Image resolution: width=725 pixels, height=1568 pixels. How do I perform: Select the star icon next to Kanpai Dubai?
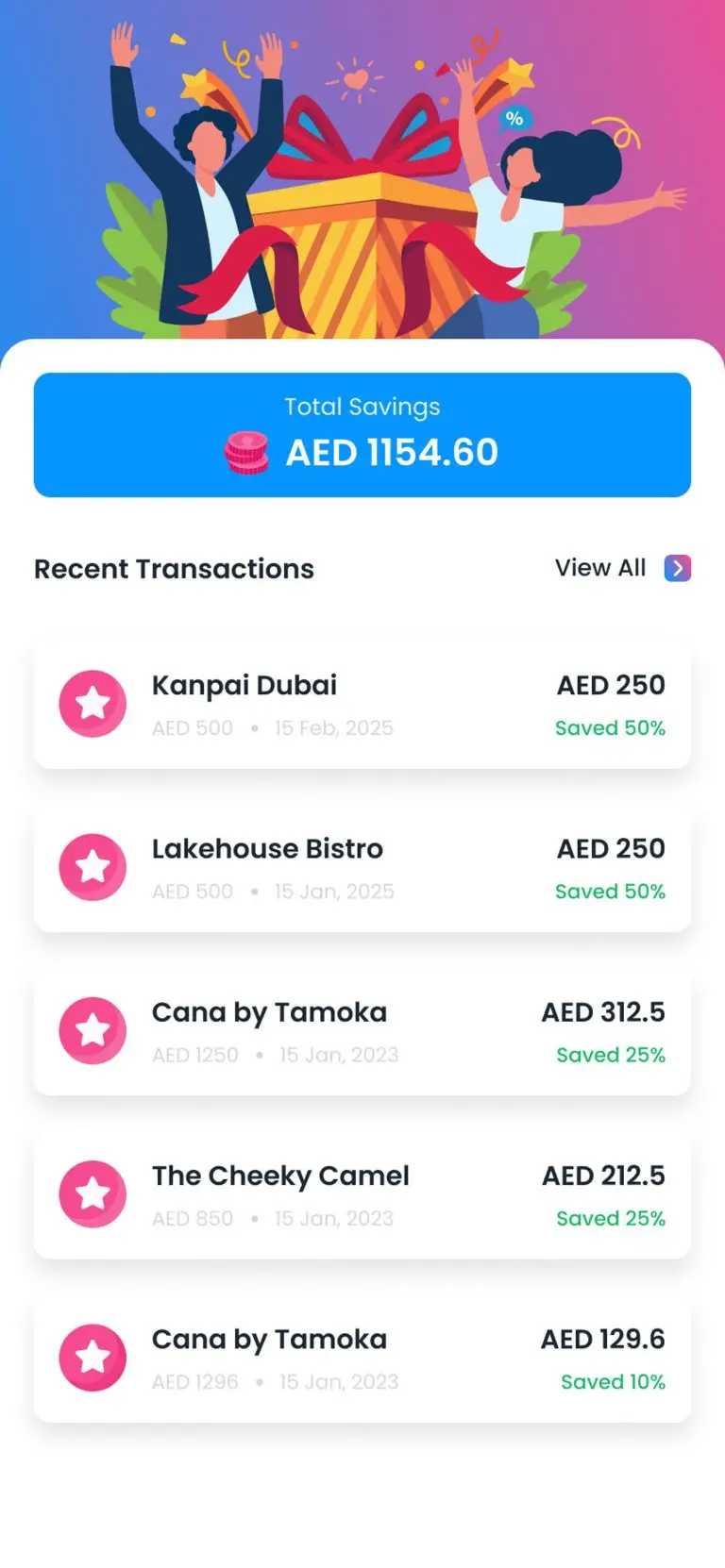[x=92, y=703]
